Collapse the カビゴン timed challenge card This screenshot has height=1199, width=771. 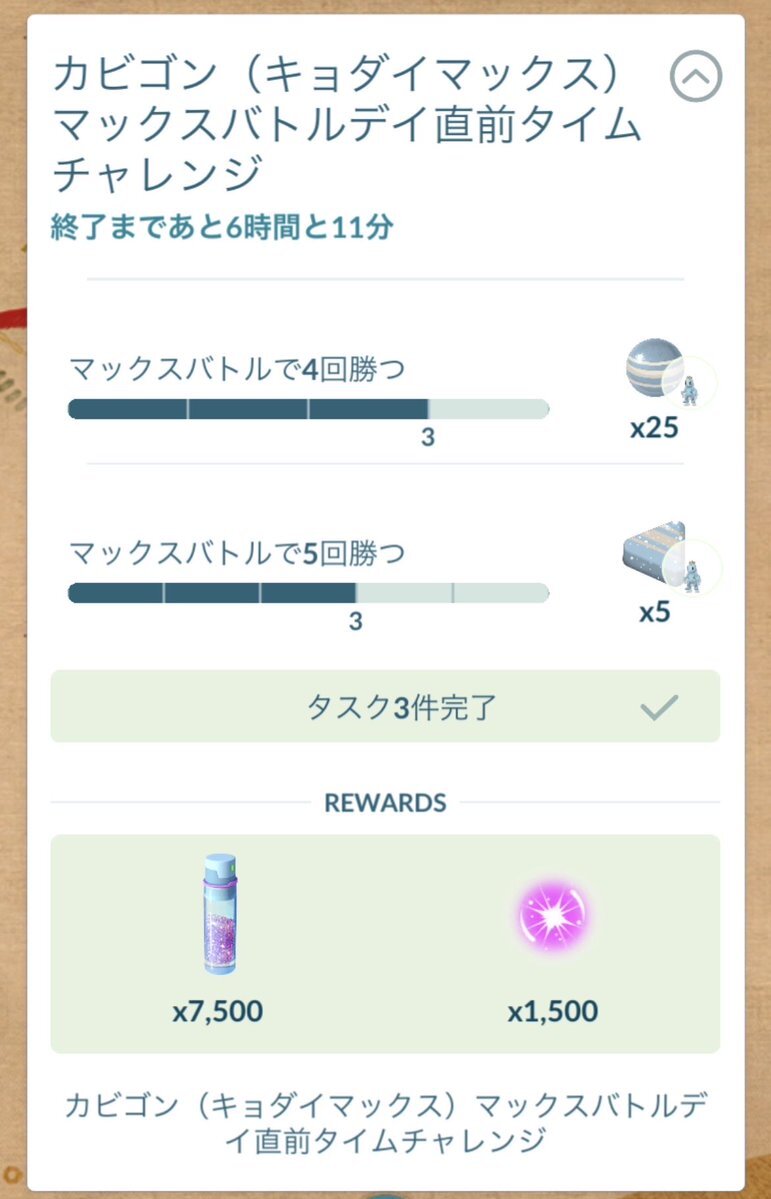696,76
